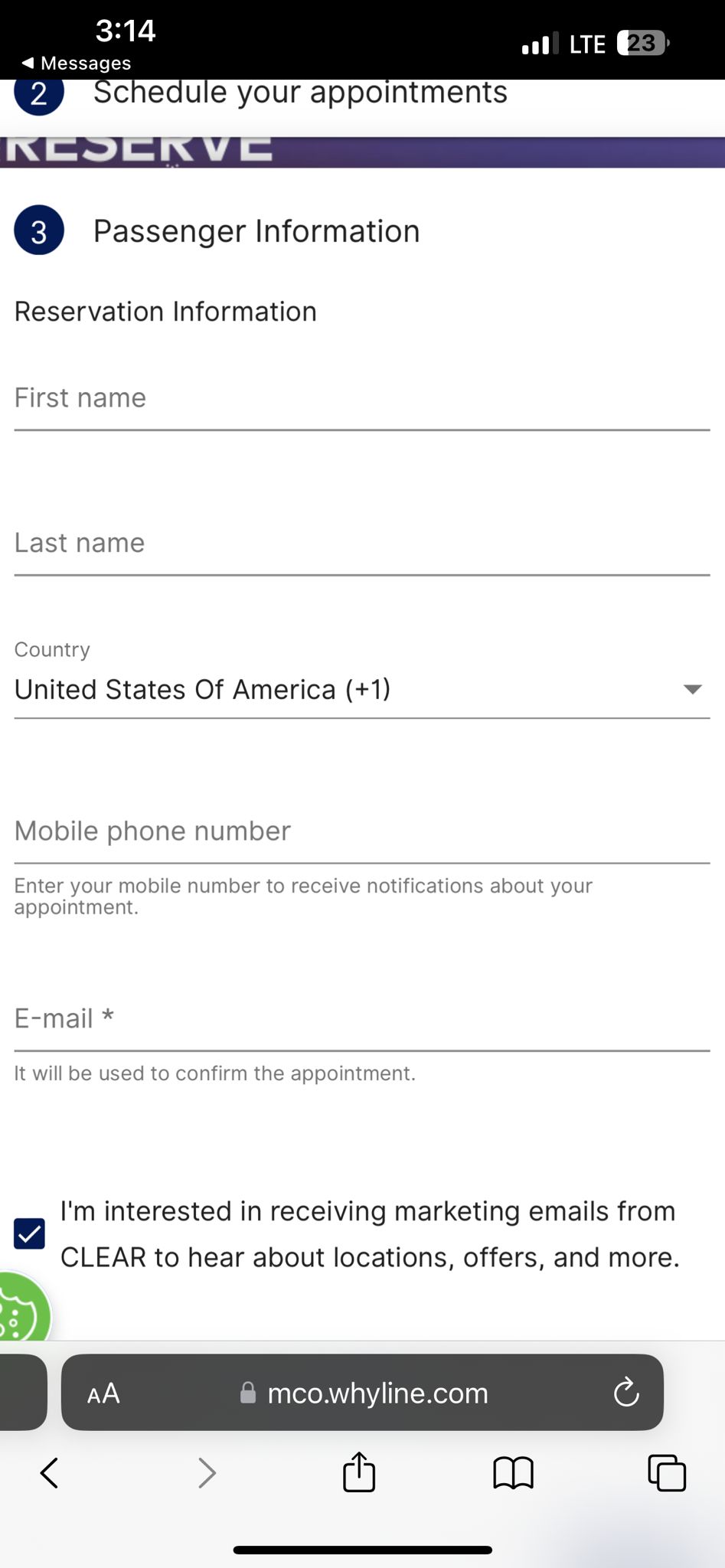Image resolution: width=725 pixels, height=1568 pixels.
Task: Tap the E-mail field
Action: [x=361, y=1019]
